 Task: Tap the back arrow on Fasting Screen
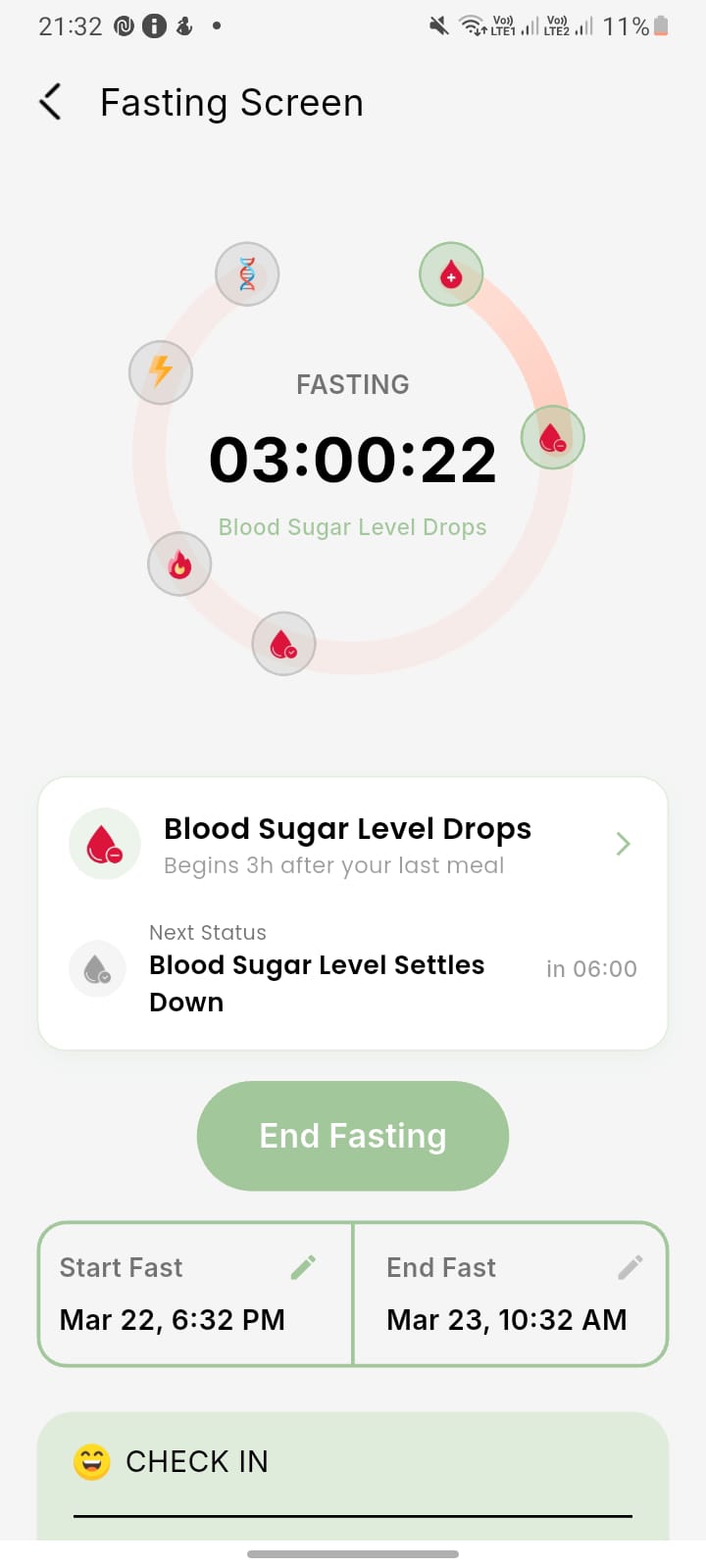50,101
